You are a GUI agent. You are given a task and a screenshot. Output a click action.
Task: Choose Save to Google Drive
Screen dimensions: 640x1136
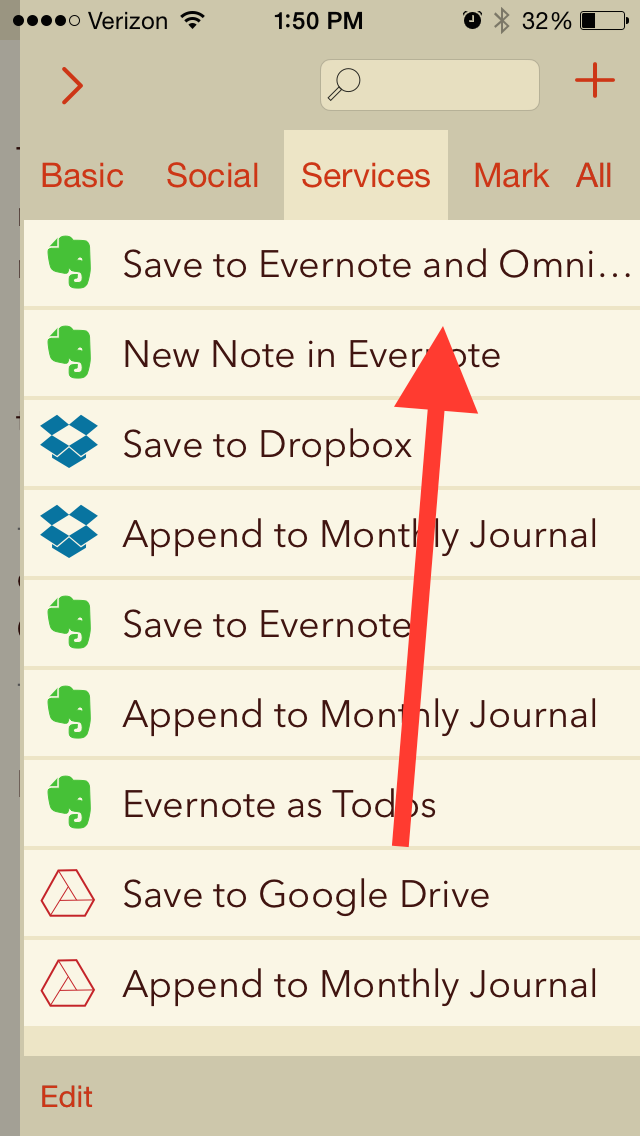[x=305, y=895]
